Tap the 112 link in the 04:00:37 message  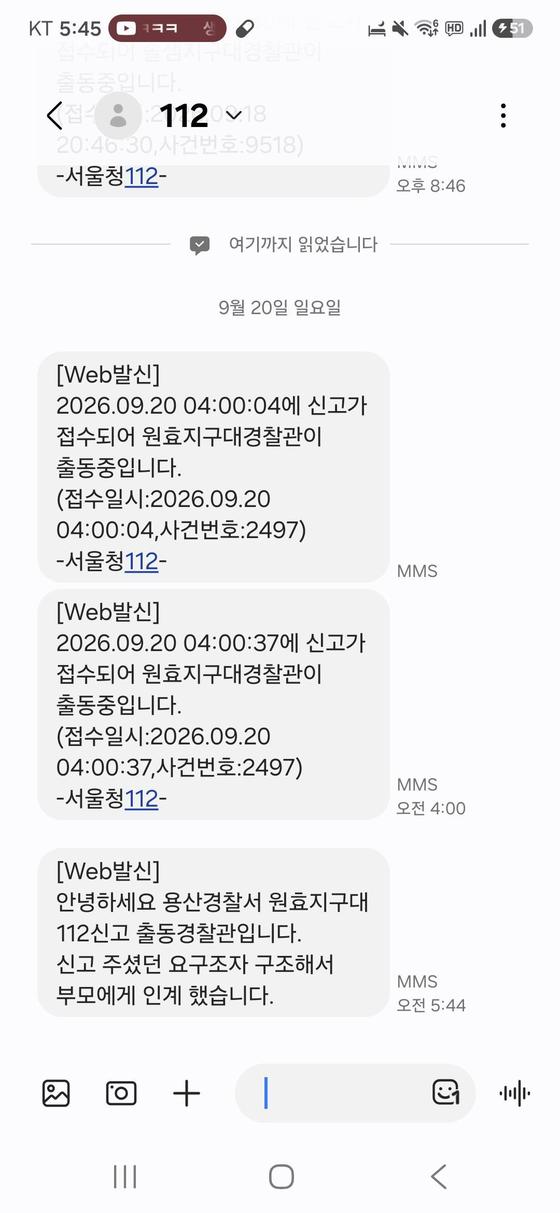(x=142, y=799)
